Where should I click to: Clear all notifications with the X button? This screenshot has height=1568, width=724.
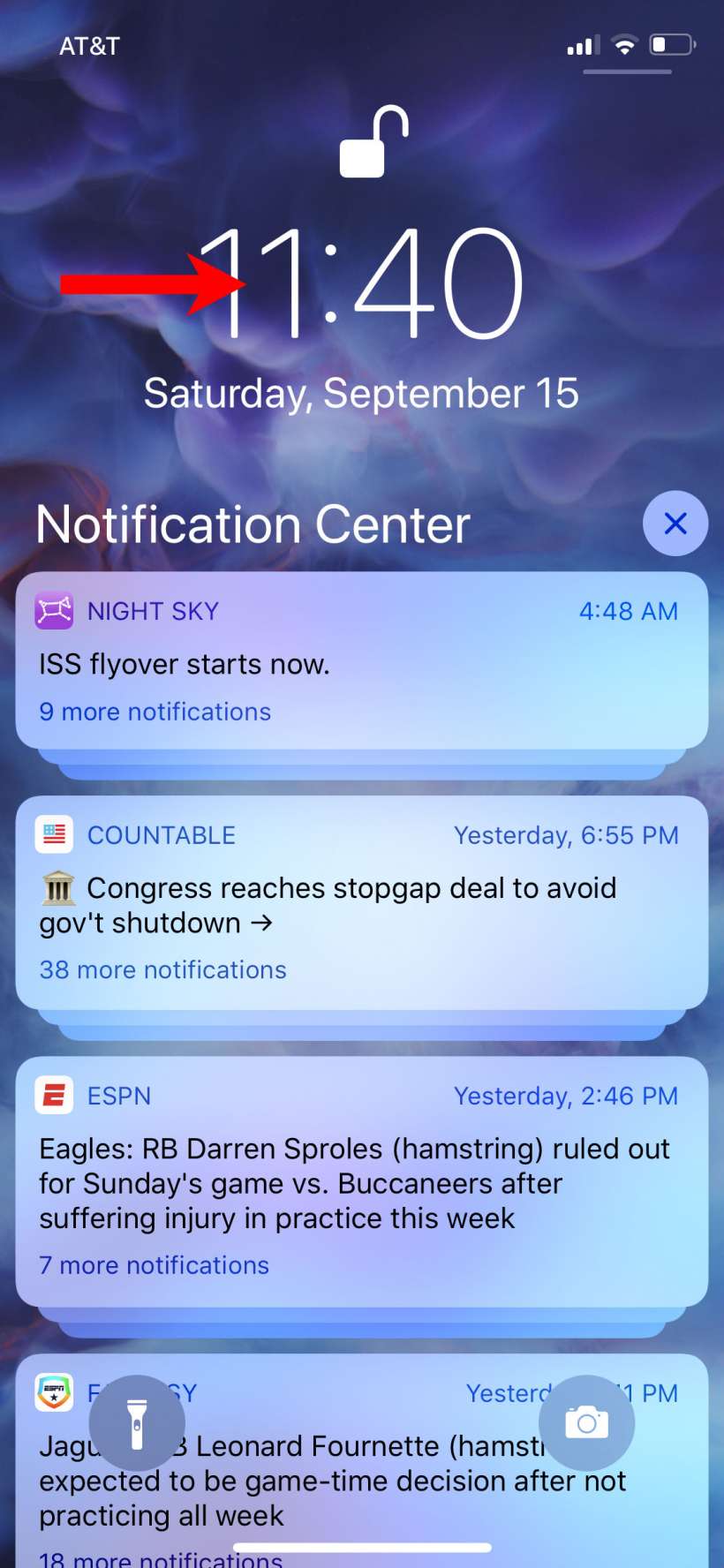pyautogui.click(x=675, y=524)
